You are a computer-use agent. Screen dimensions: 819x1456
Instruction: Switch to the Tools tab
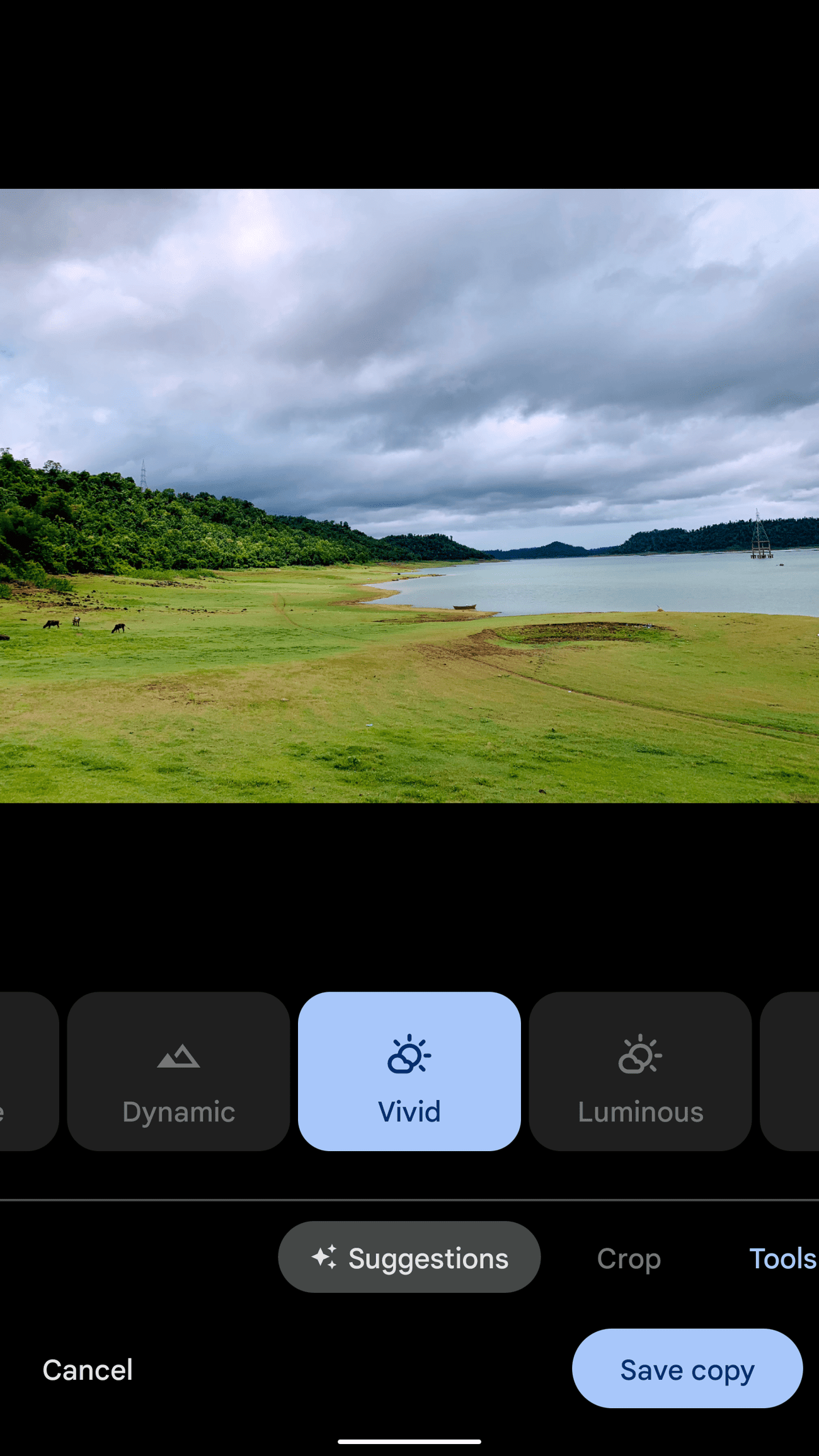(x=782, y=1259)
